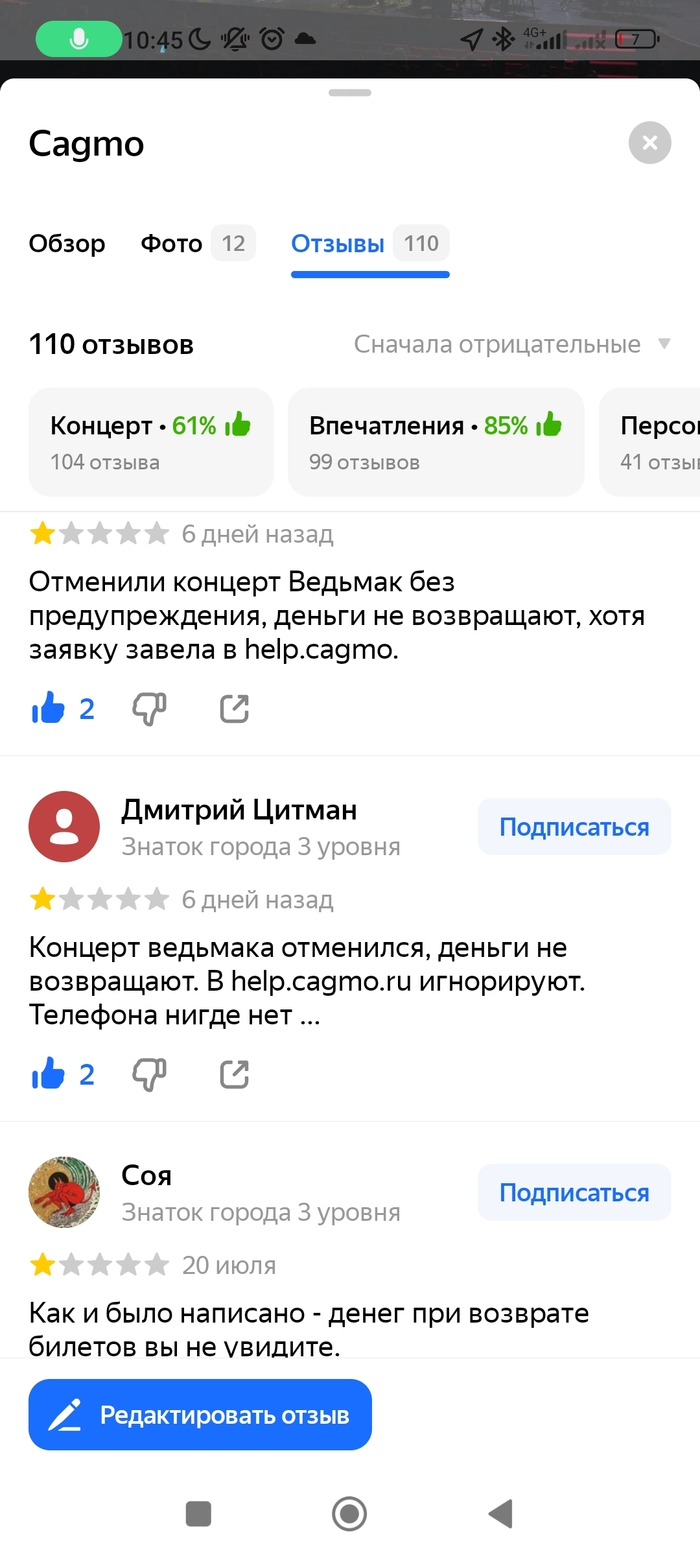This screenshot has width=700, height=1556.
Task: Tap Редактировать отзыв button
Action: (x=200, y=1415)
